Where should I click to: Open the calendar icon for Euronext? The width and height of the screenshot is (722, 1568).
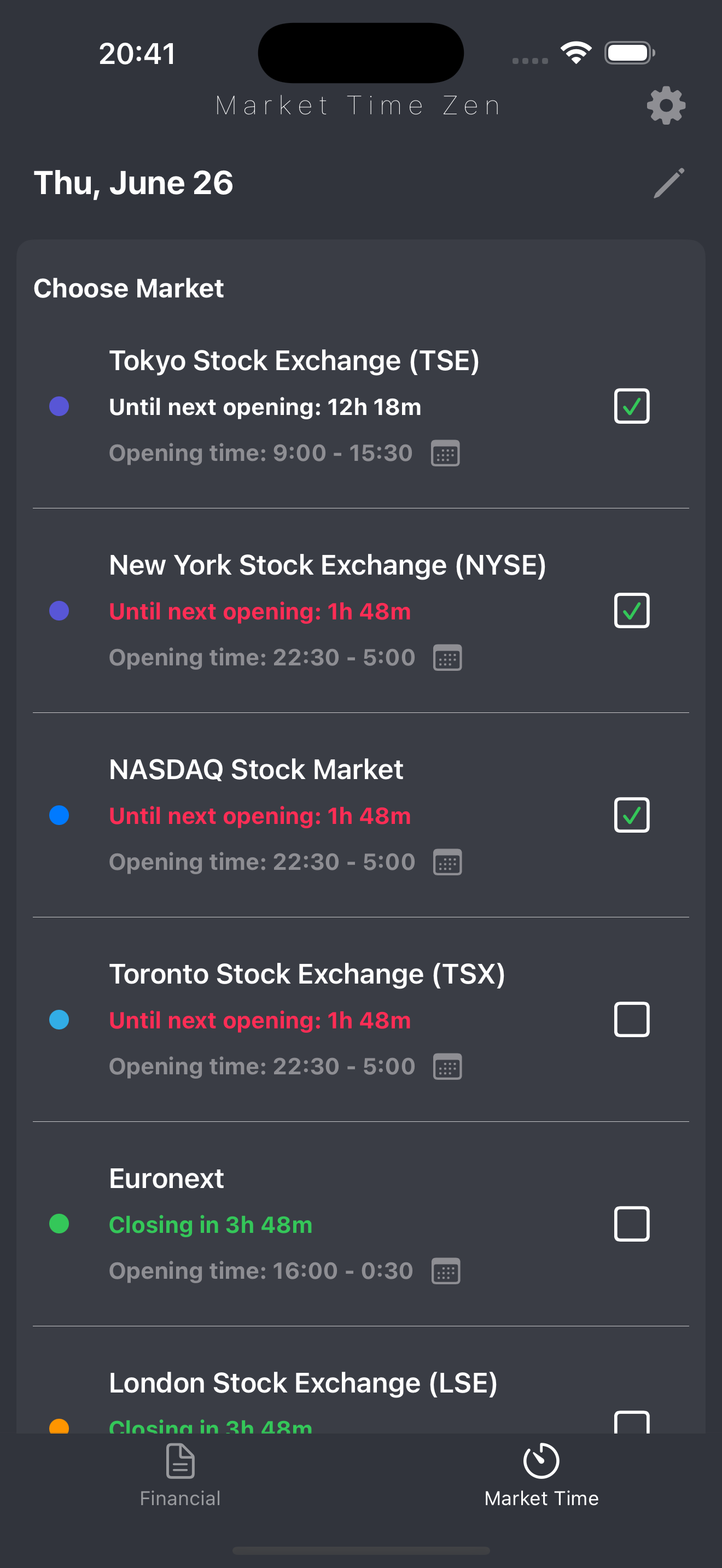446,1272
